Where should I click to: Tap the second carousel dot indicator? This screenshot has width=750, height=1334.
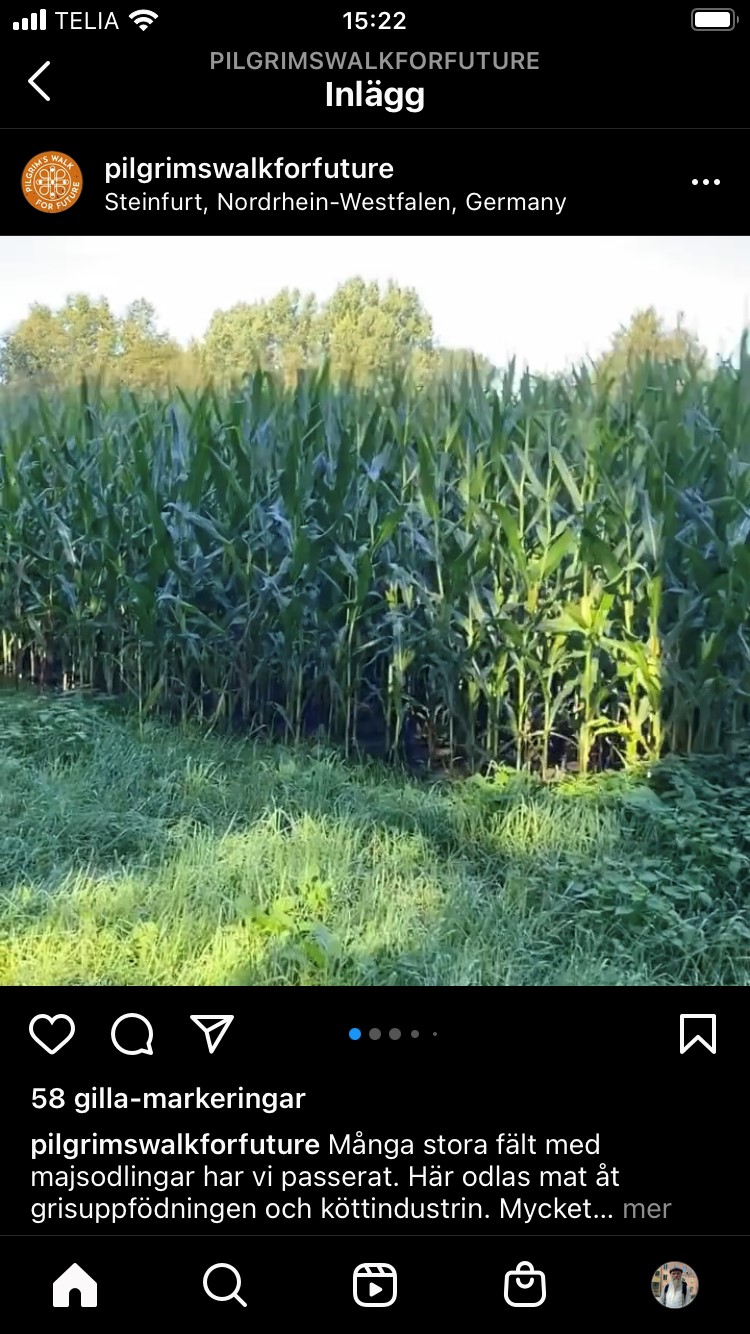click(x=374, y=1034)
